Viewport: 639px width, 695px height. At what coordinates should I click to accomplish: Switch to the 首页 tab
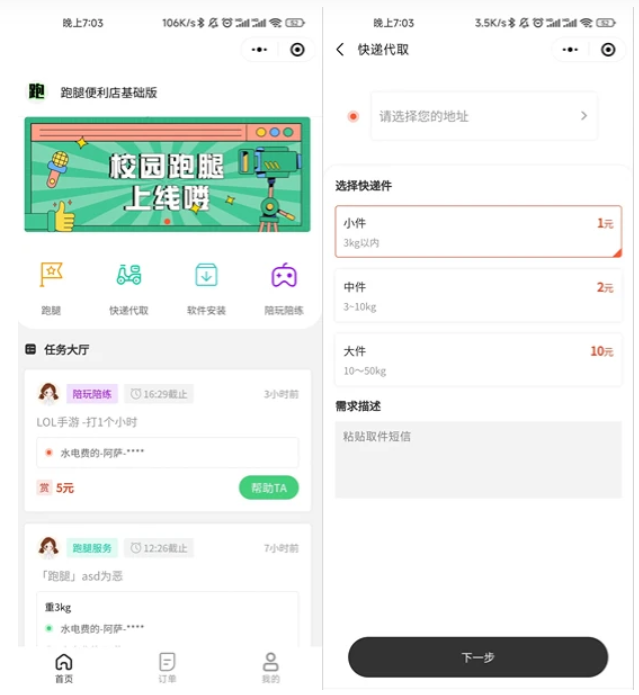(63, 667)
